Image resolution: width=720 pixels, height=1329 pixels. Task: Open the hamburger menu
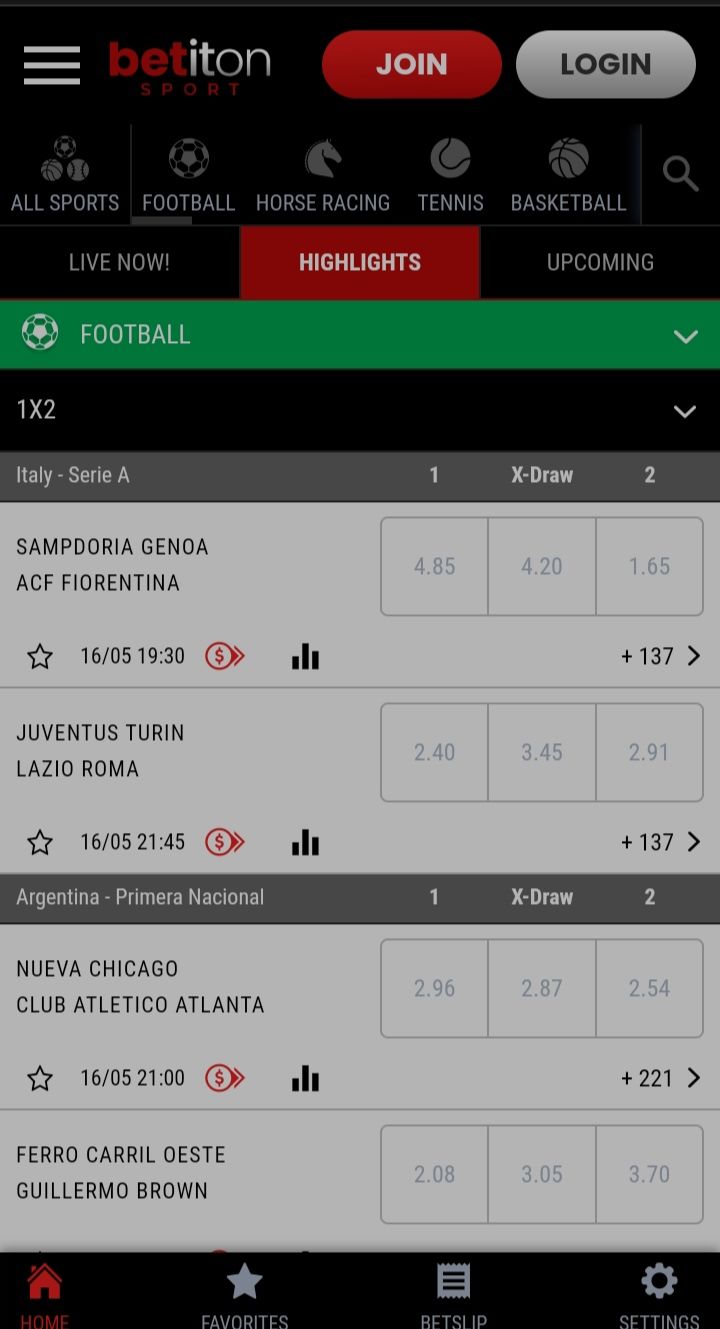pos(52,65)
